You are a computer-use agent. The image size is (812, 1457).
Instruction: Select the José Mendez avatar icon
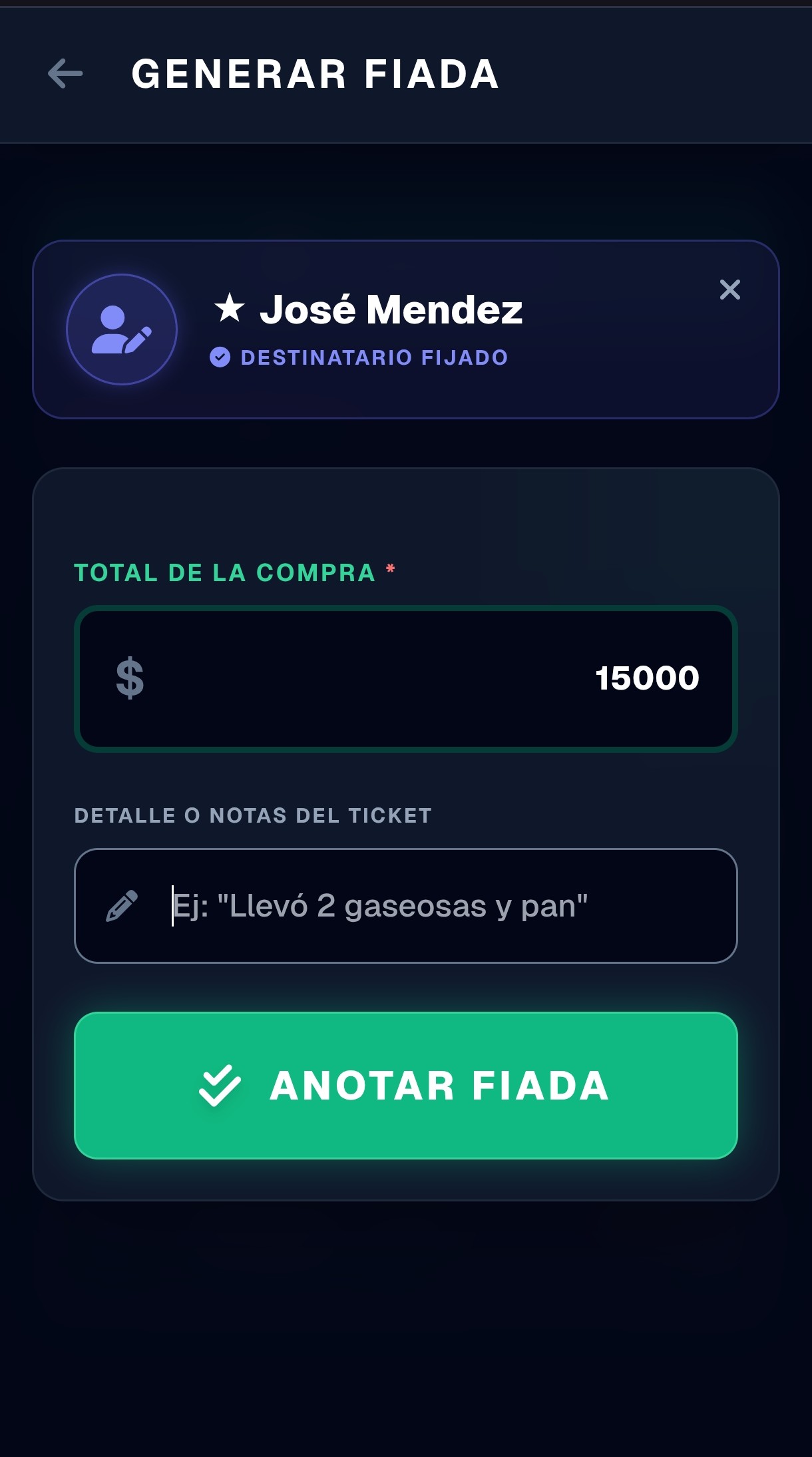[122, 329]
